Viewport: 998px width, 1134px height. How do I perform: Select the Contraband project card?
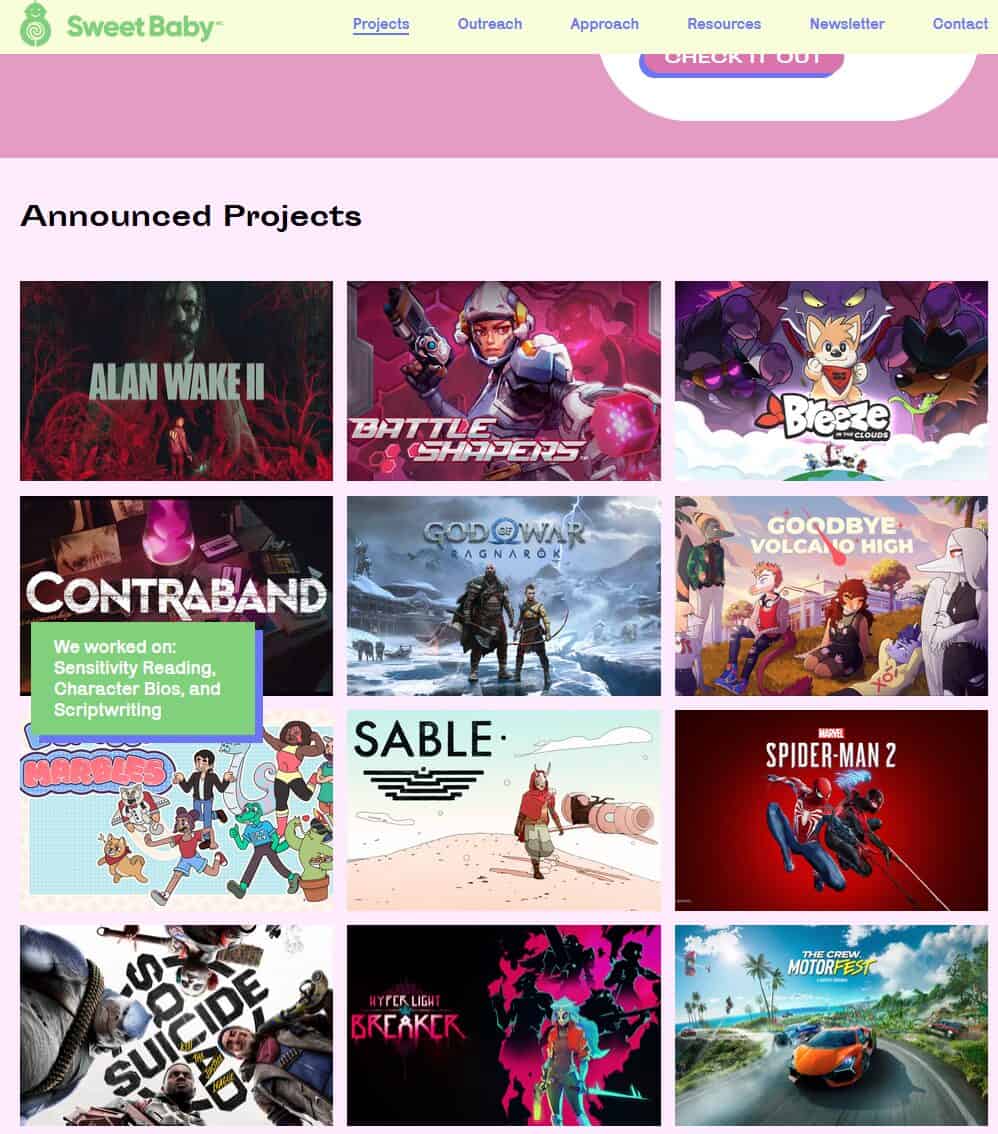pos(176,560)
